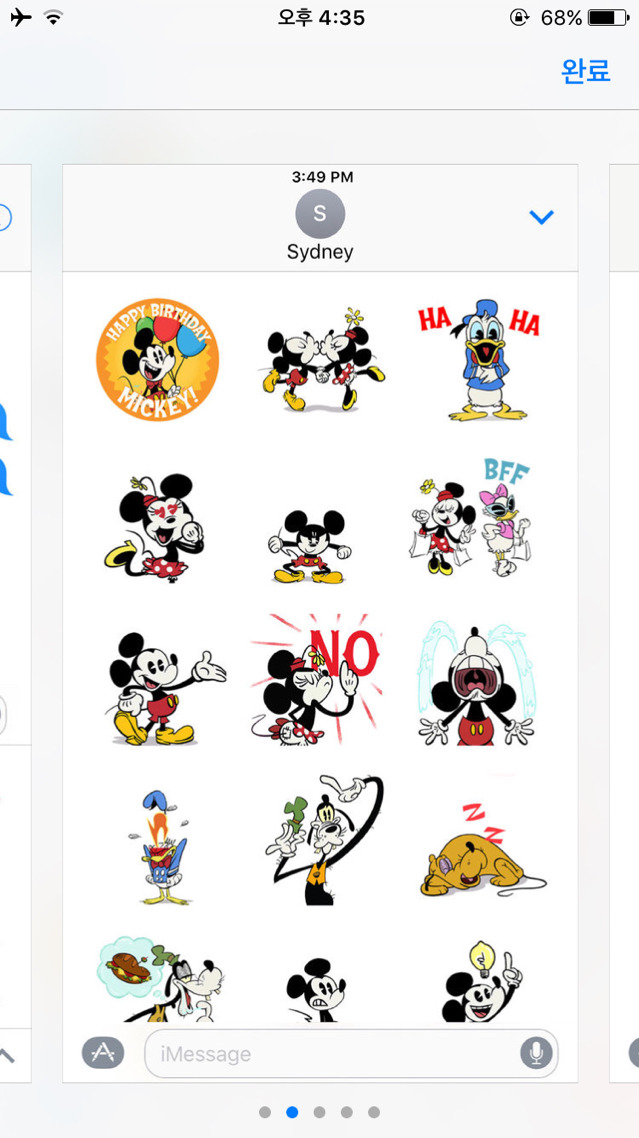This screenshot has width=639, height=1138.
Task: Select the crying Mickey sticker
Action: [x=476, y=684]
